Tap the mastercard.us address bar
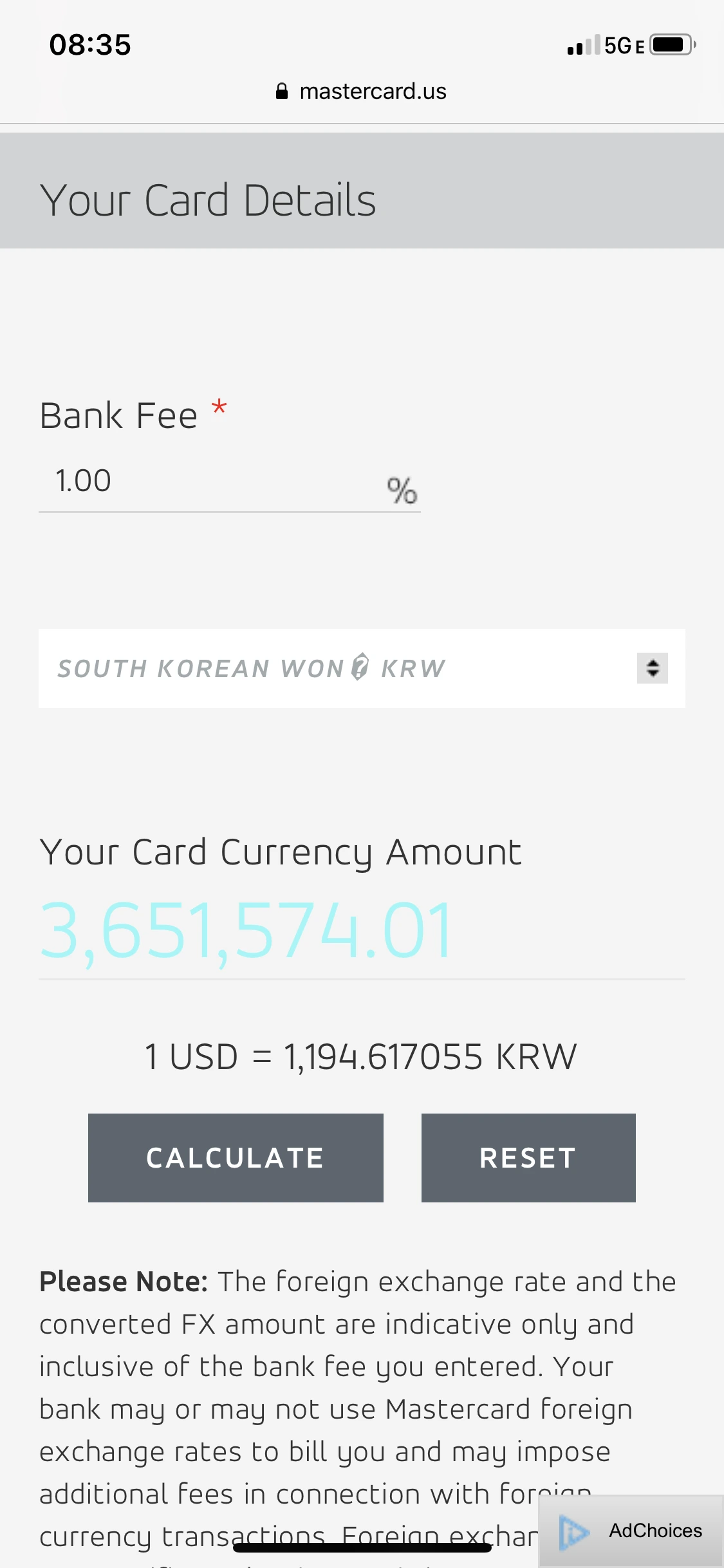Image resolution: width=724 pixels, height=1568 pixels. 361,91
